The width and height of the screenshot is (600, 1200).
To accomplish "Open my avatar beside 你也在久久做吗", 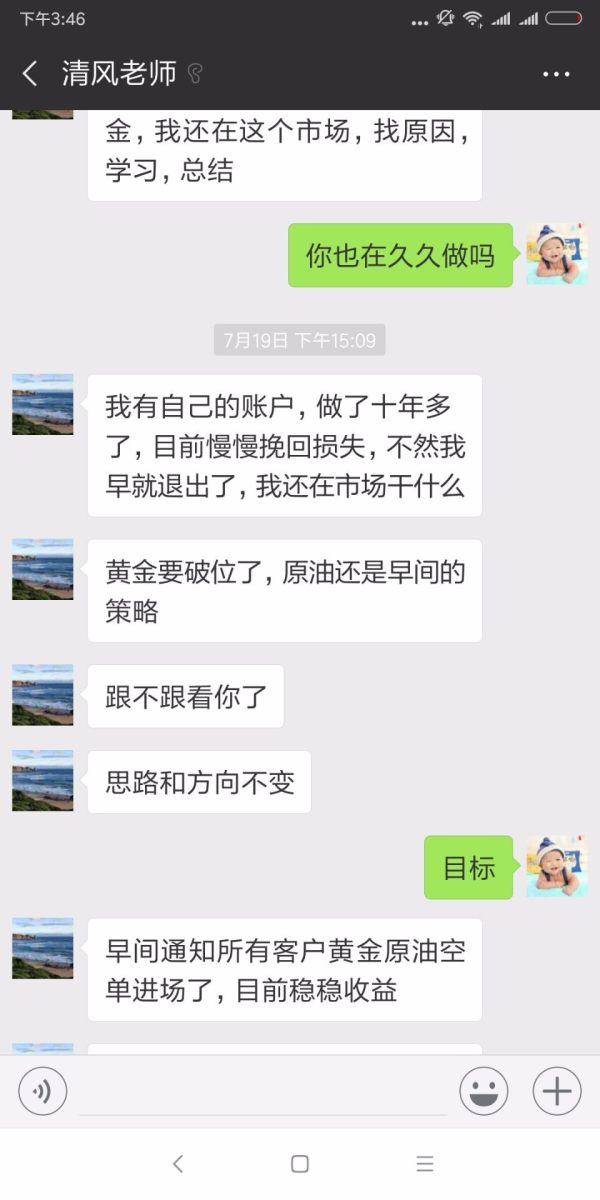I will (557, 254).
